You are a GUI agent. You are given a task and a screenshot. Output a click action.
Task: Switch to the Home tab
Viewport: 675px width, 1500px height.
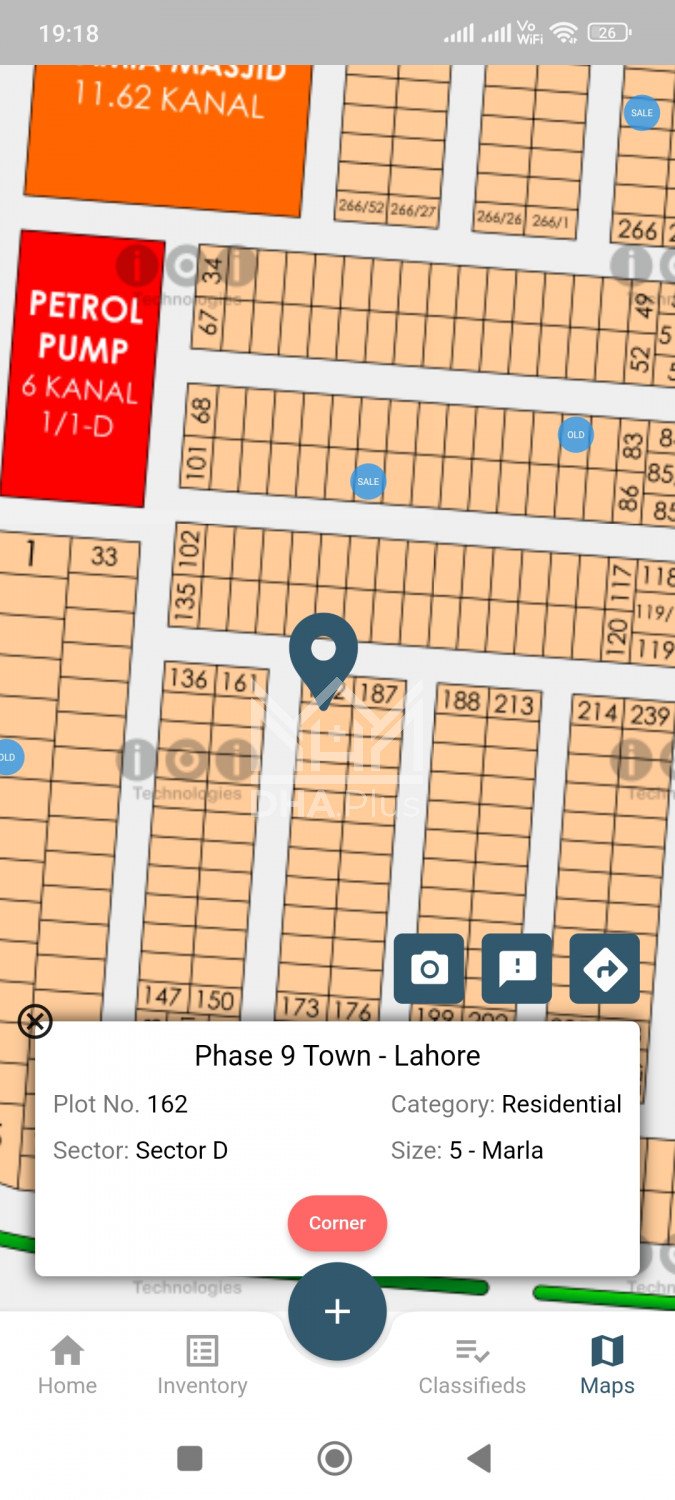click(x=67, y=1366)
